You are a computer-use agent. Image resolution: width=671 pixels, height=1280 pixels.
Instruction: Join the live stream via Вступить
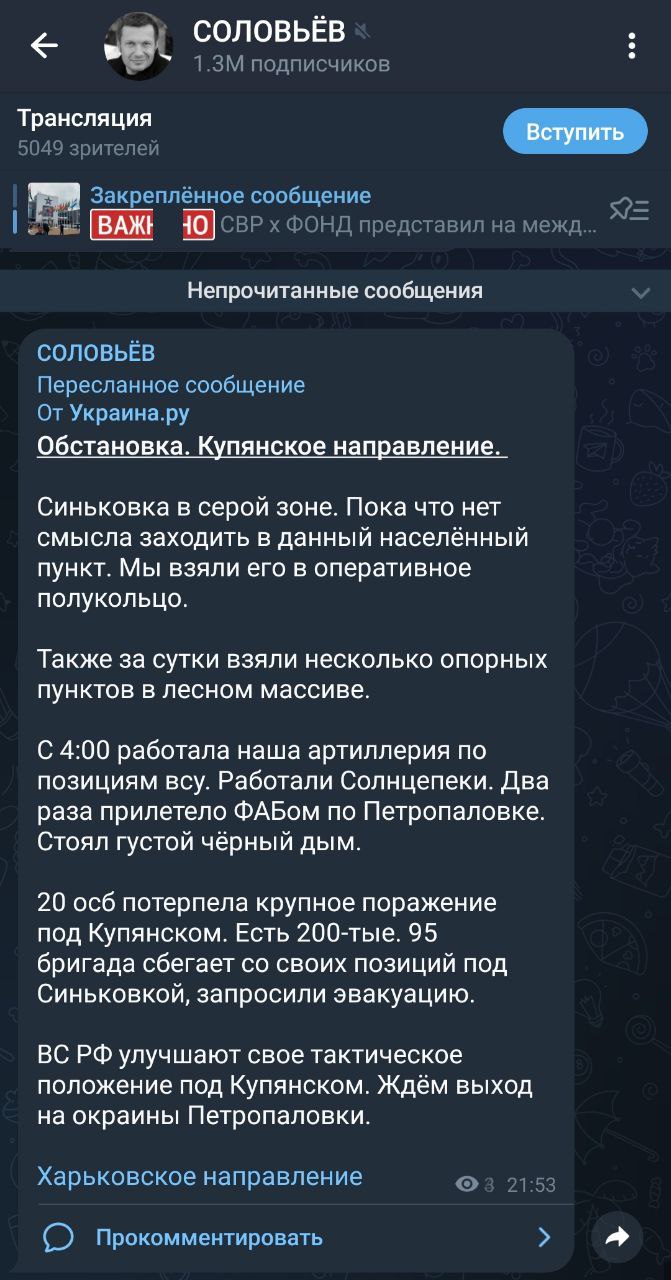(x=574, y=131)
